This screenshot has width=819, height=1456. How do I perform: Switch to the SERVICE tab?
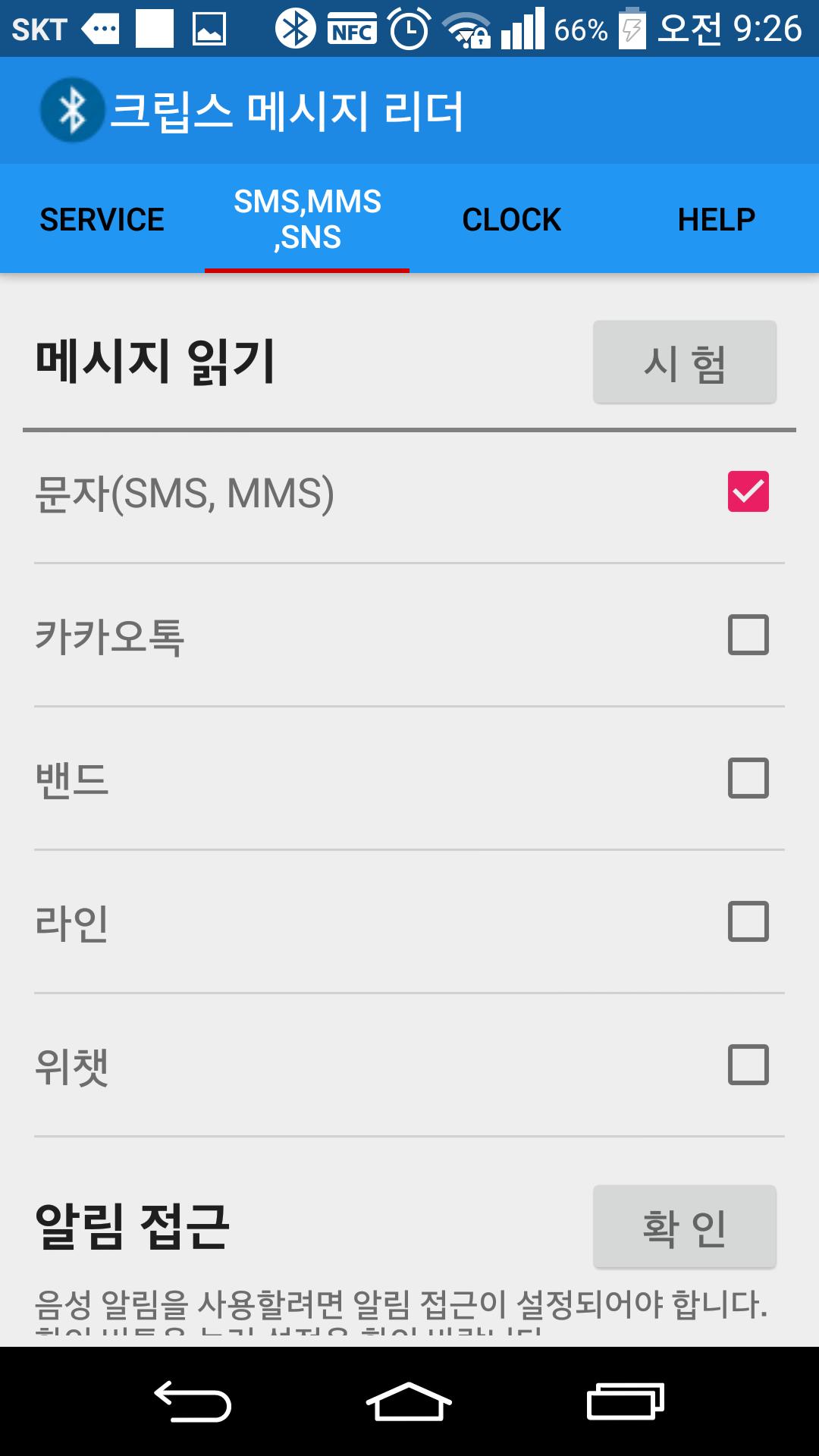102,219
